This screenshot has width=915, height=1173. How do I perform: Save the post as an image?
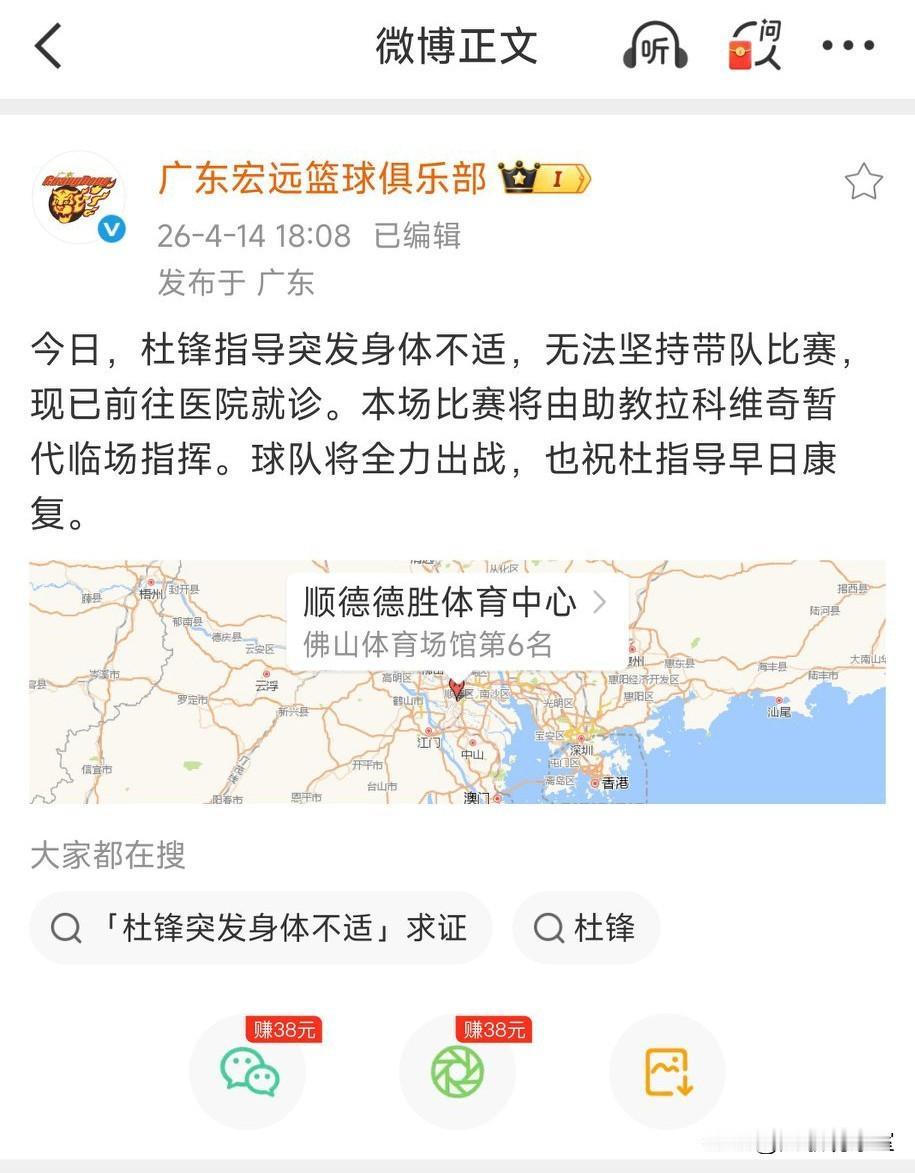(668, 1072)
